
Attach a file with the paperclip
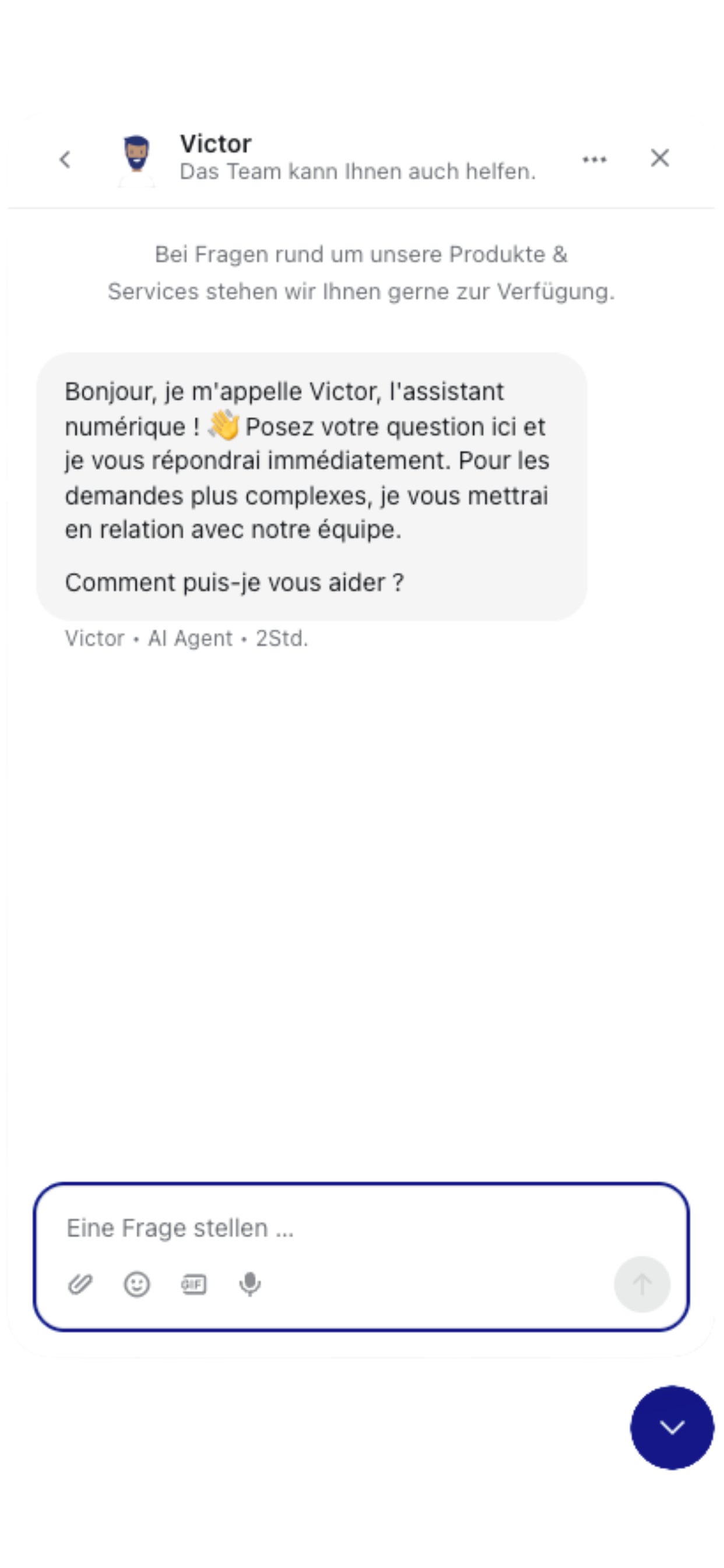[80, 1284]
